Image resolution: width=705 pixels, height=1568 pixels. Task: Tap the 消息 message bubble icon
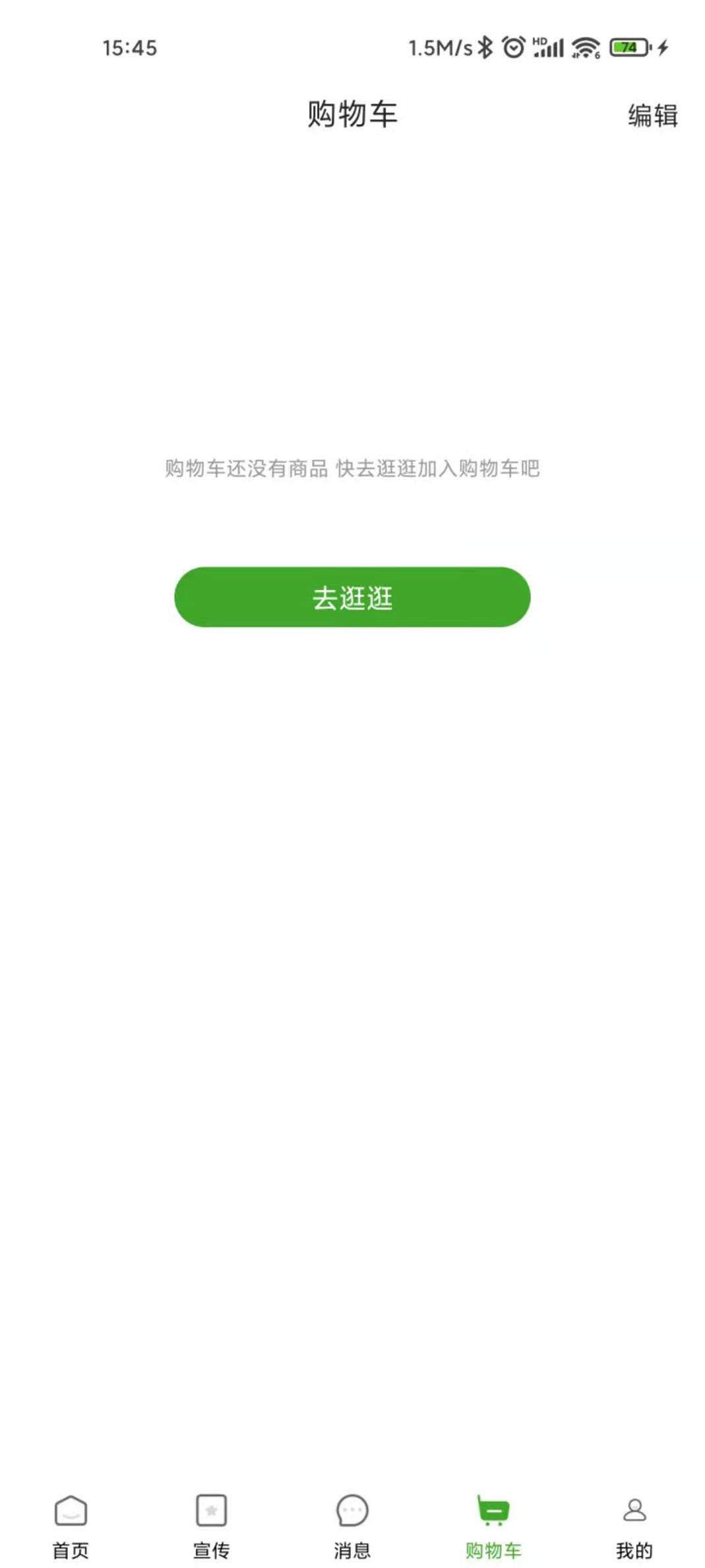353,1509
